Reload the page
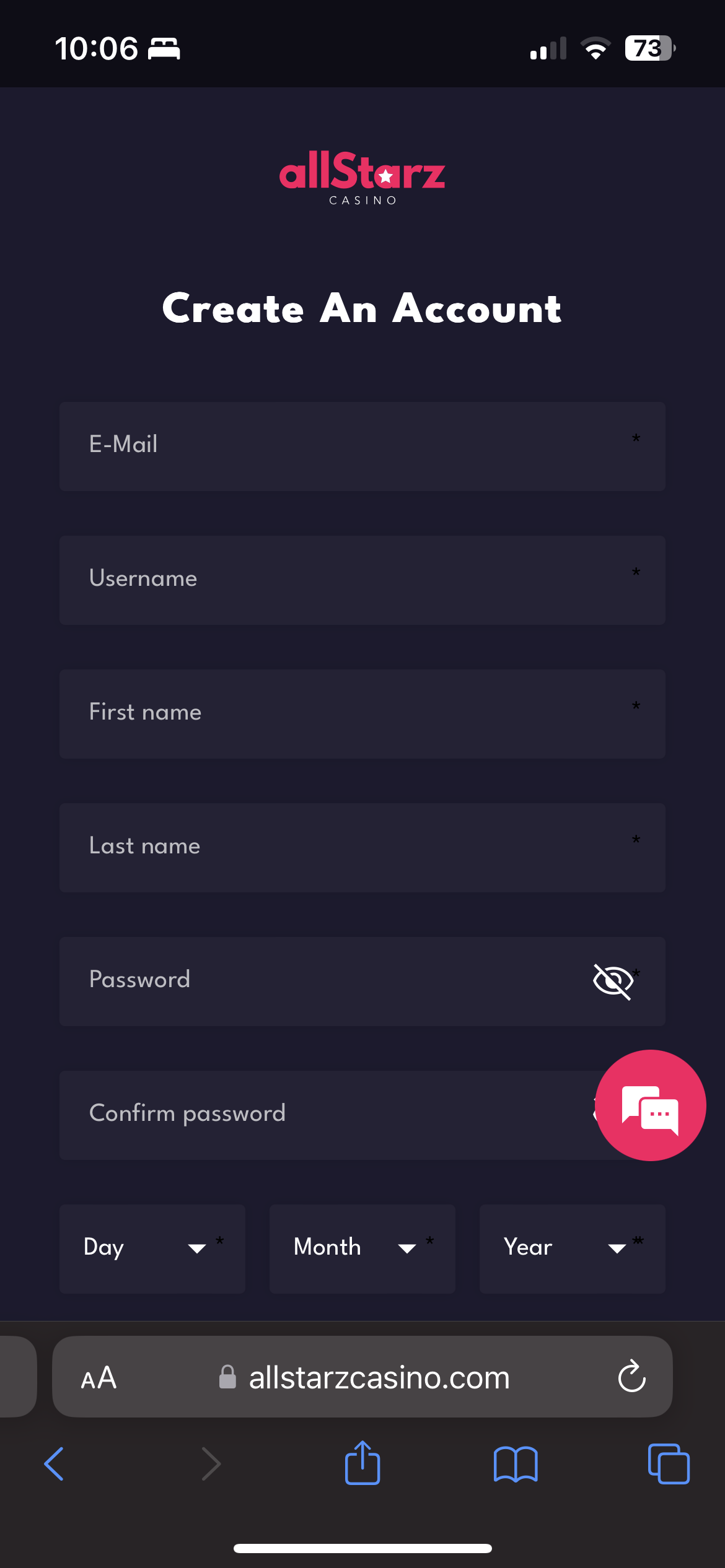 tap(631, 1377)
